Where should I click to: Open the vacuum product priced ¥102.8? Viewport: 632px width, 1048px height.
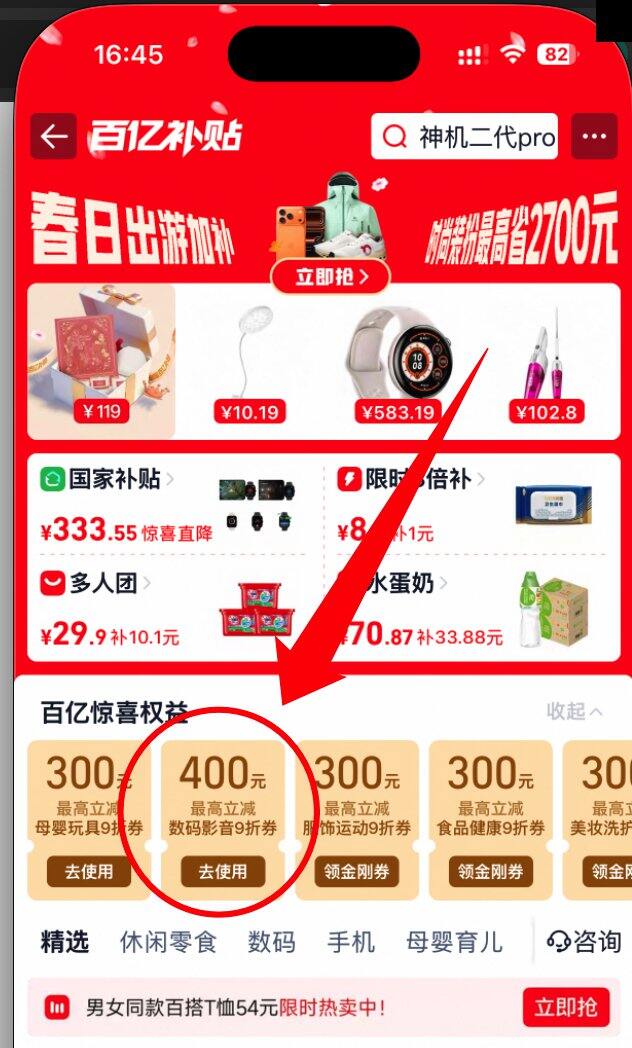[x=546, y=361]
